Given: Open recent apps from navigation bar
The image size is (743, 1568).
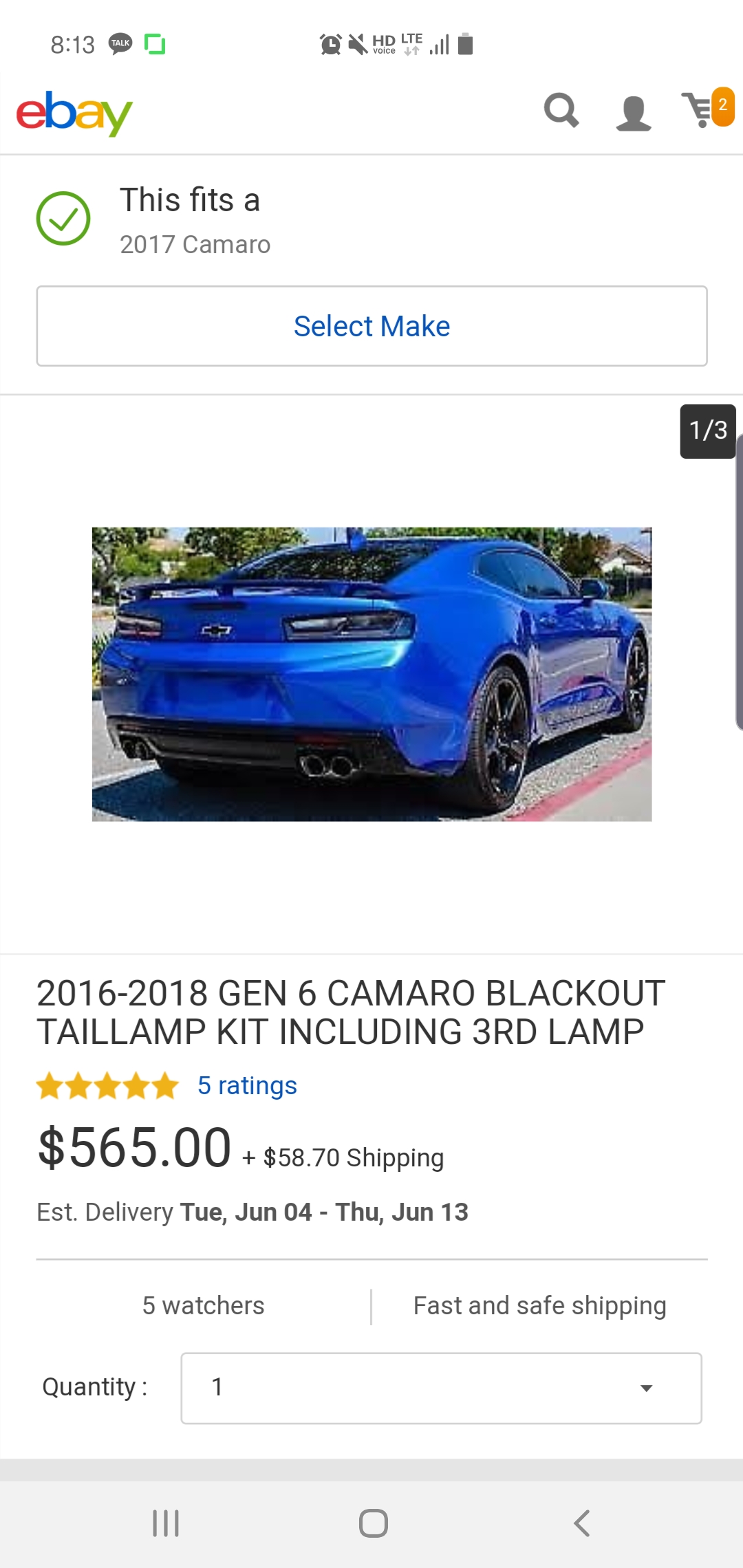Looking at the screenshot, I should pyautogui.click(x=166, y=1523).
